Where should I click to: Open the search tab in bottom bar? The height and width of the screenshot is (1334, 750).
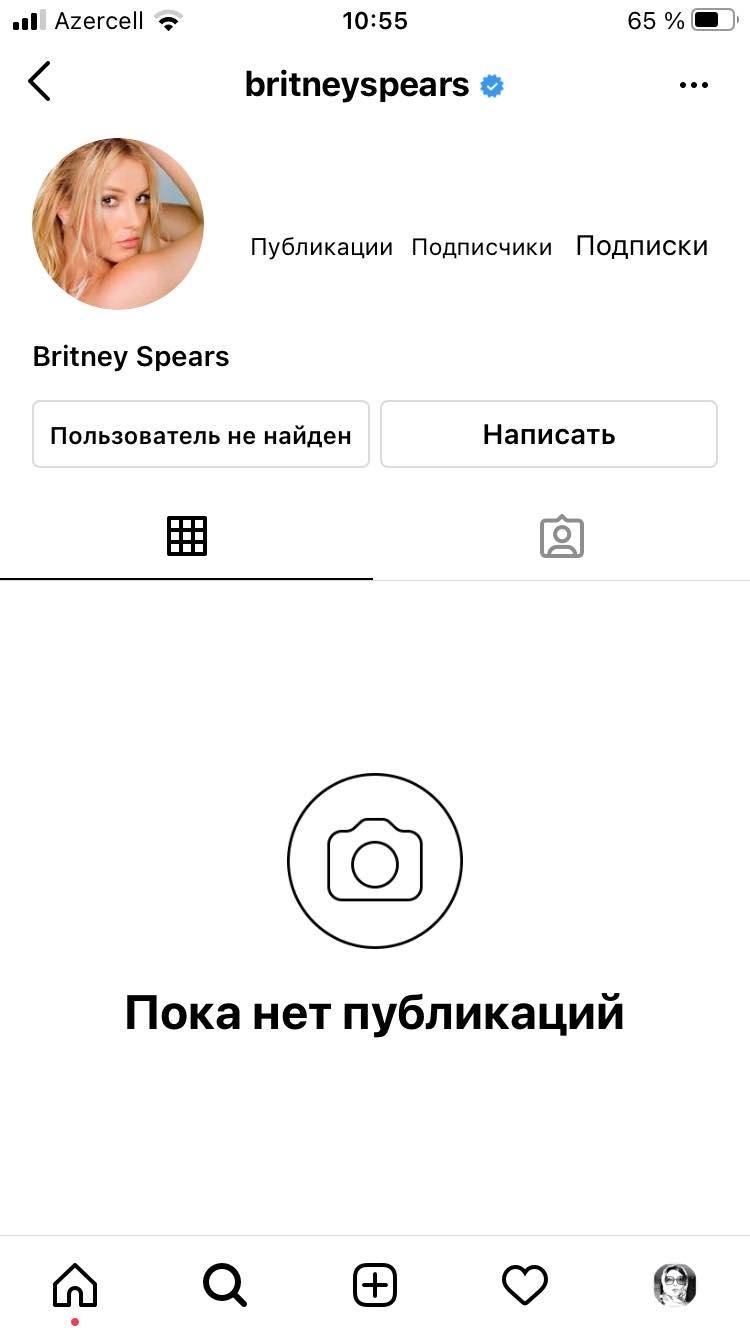[x=225, y=1285]
